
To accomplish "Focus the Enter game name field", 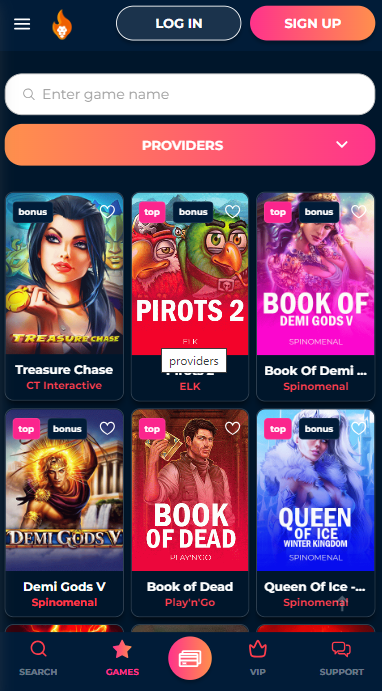I will (x=190, y=94).
